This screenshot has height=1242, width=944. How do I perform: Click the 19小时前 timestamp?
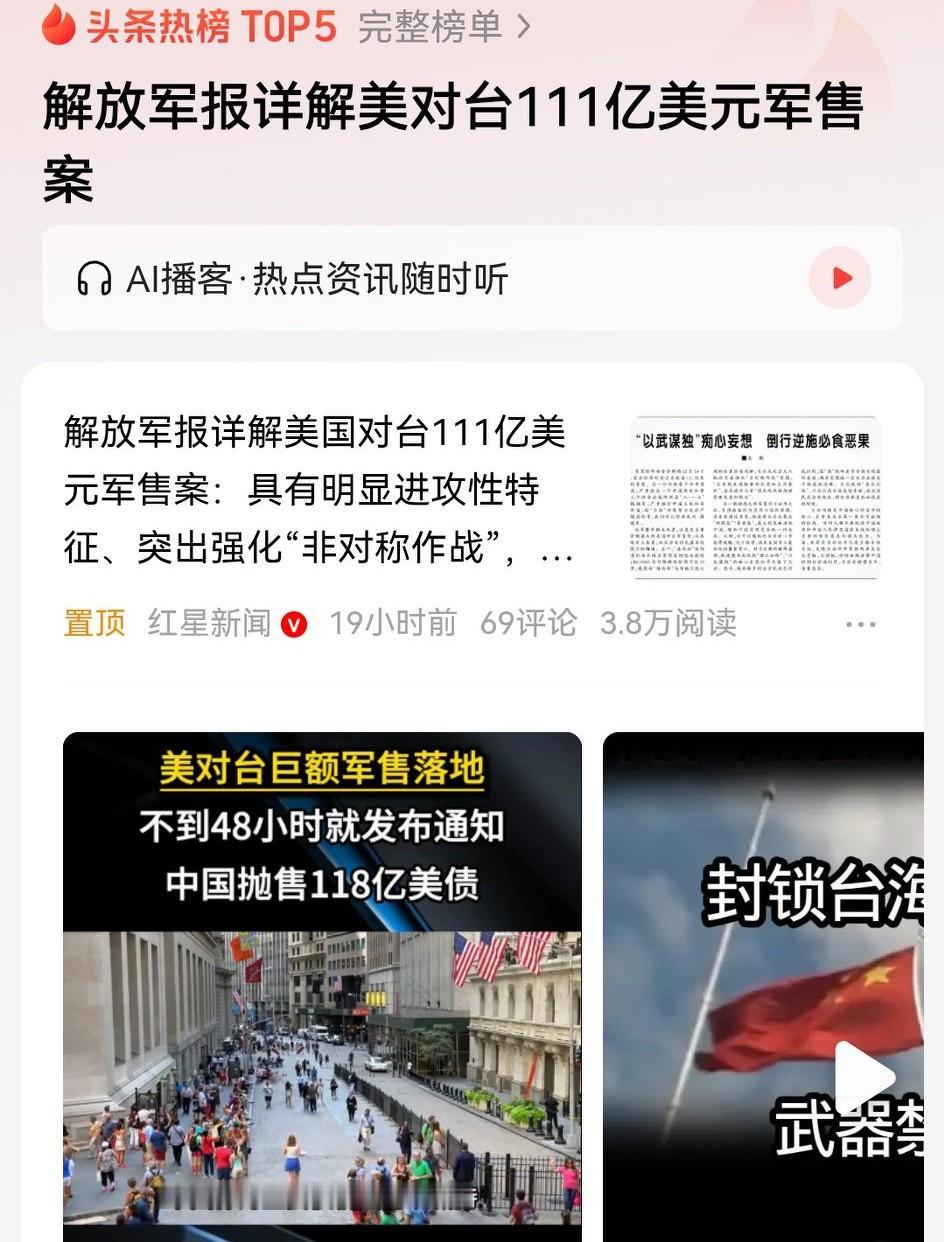tap(391, 622)
